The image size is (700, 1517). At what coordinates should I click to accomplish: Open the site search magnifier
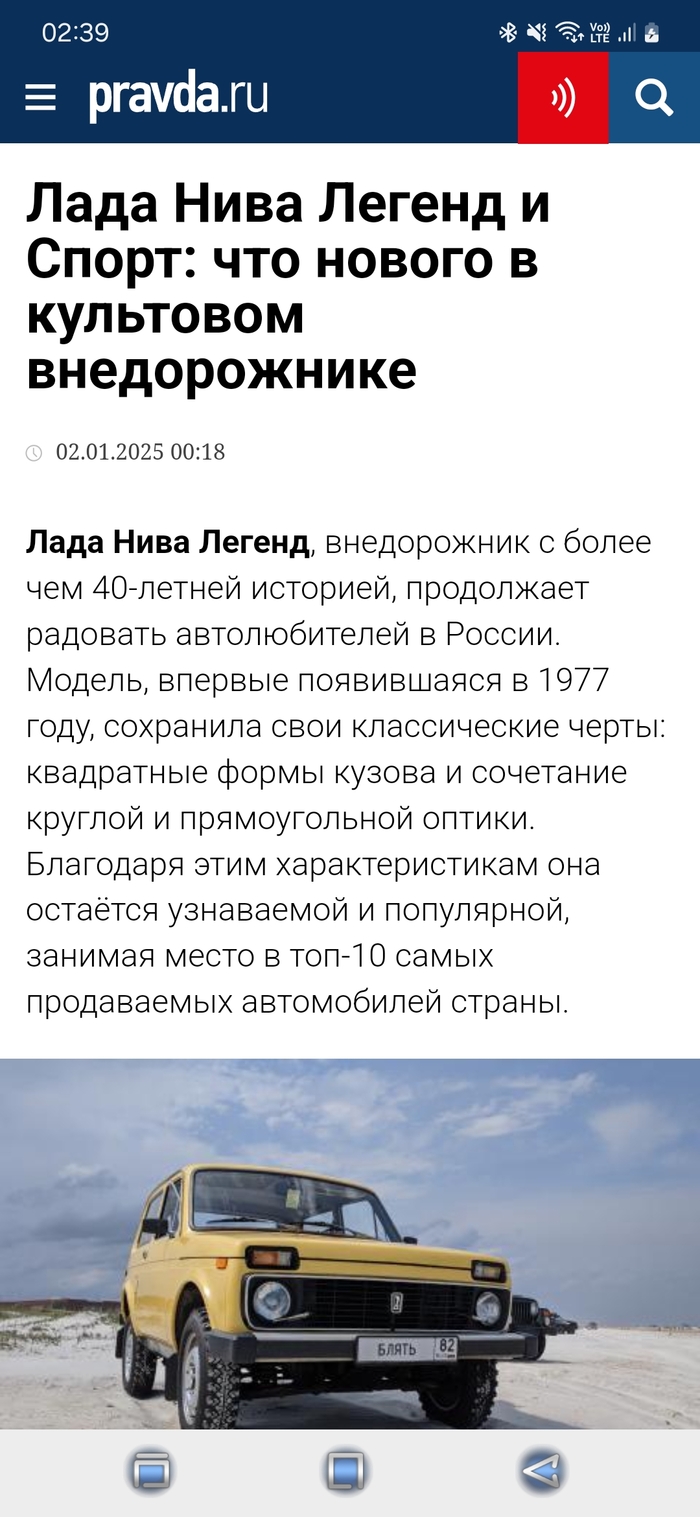point(654,98)
